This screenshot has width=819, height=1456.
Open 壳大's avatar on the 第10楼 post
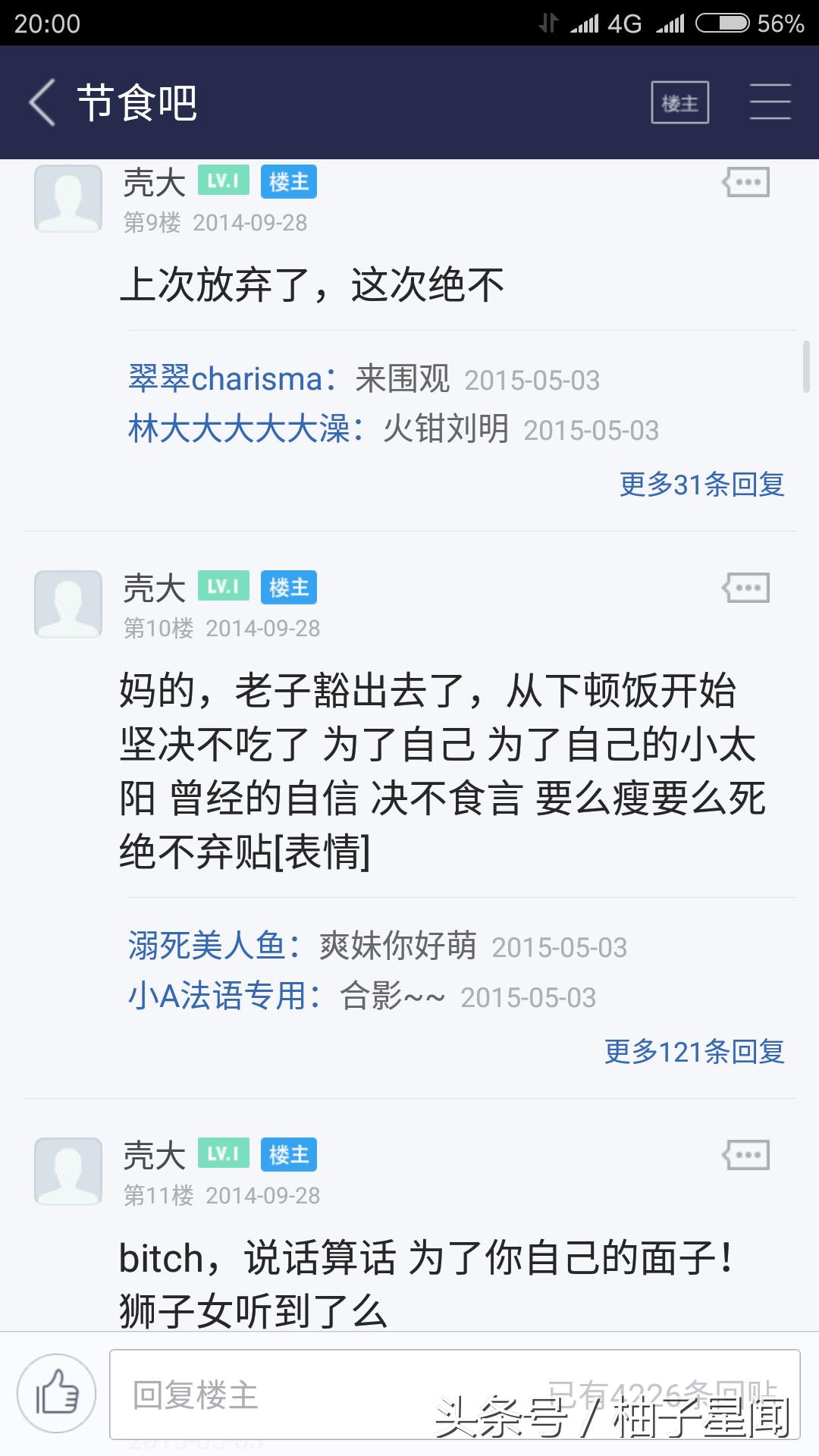click(68, 604)
